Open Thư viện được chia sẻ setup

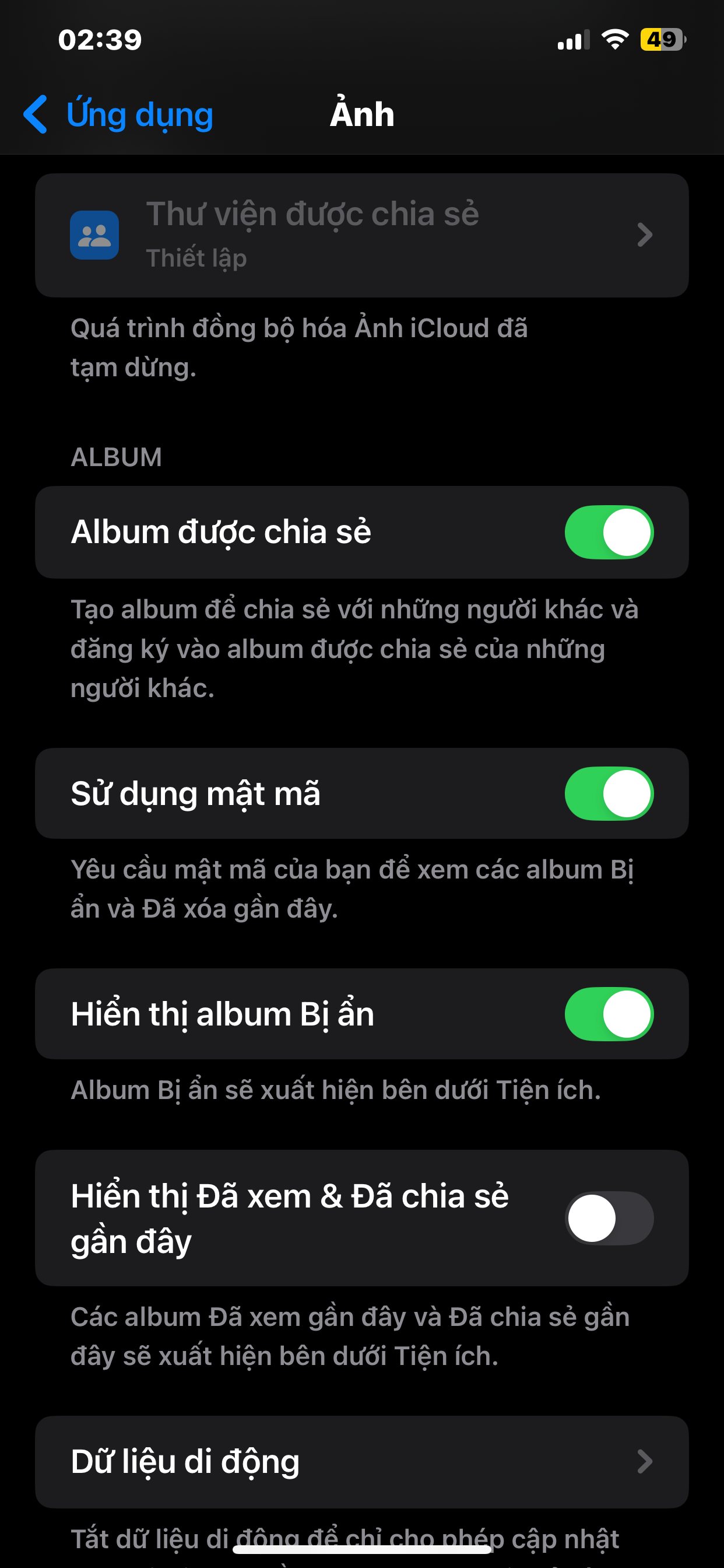(361, 235)
